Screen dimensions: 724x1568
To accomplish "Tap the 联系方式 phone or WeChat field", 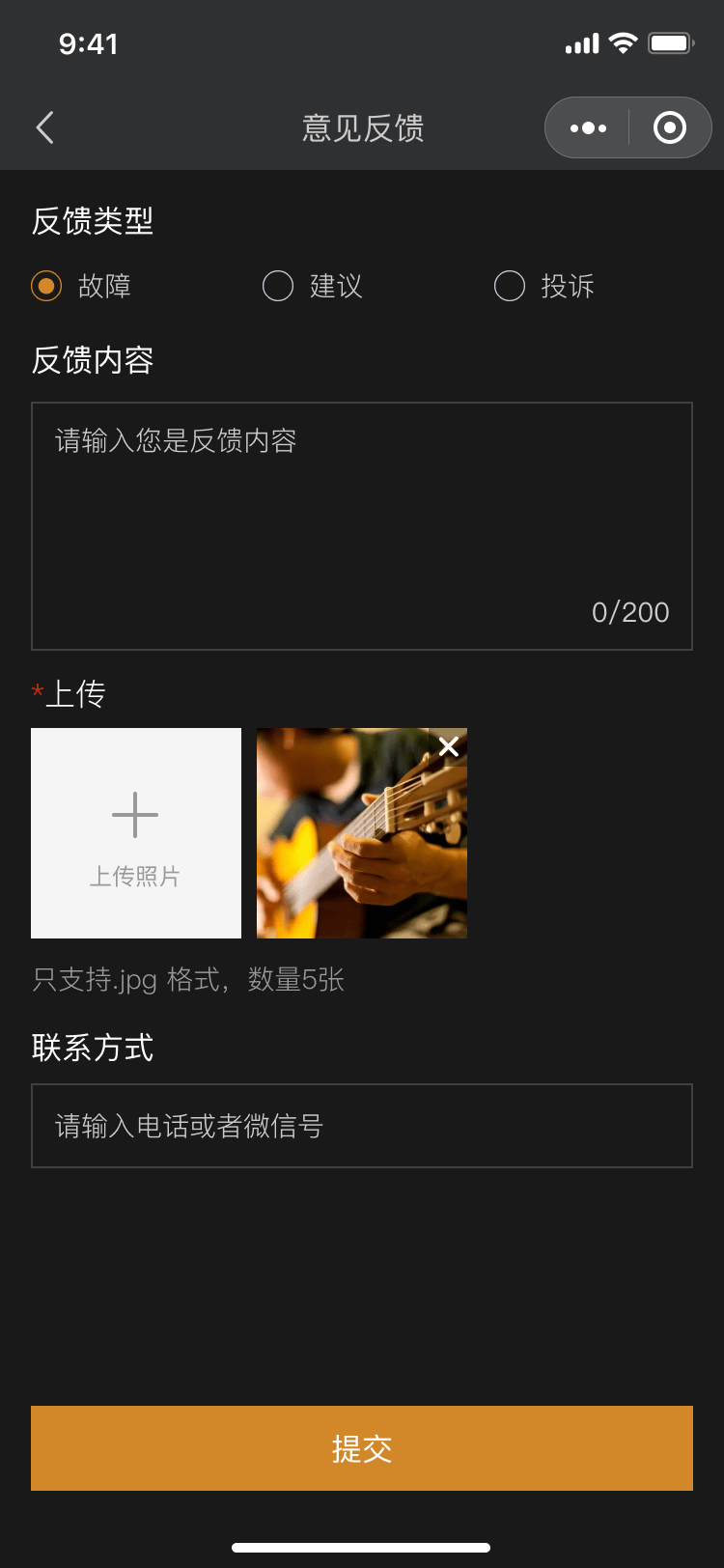I will pos(362,1126).
